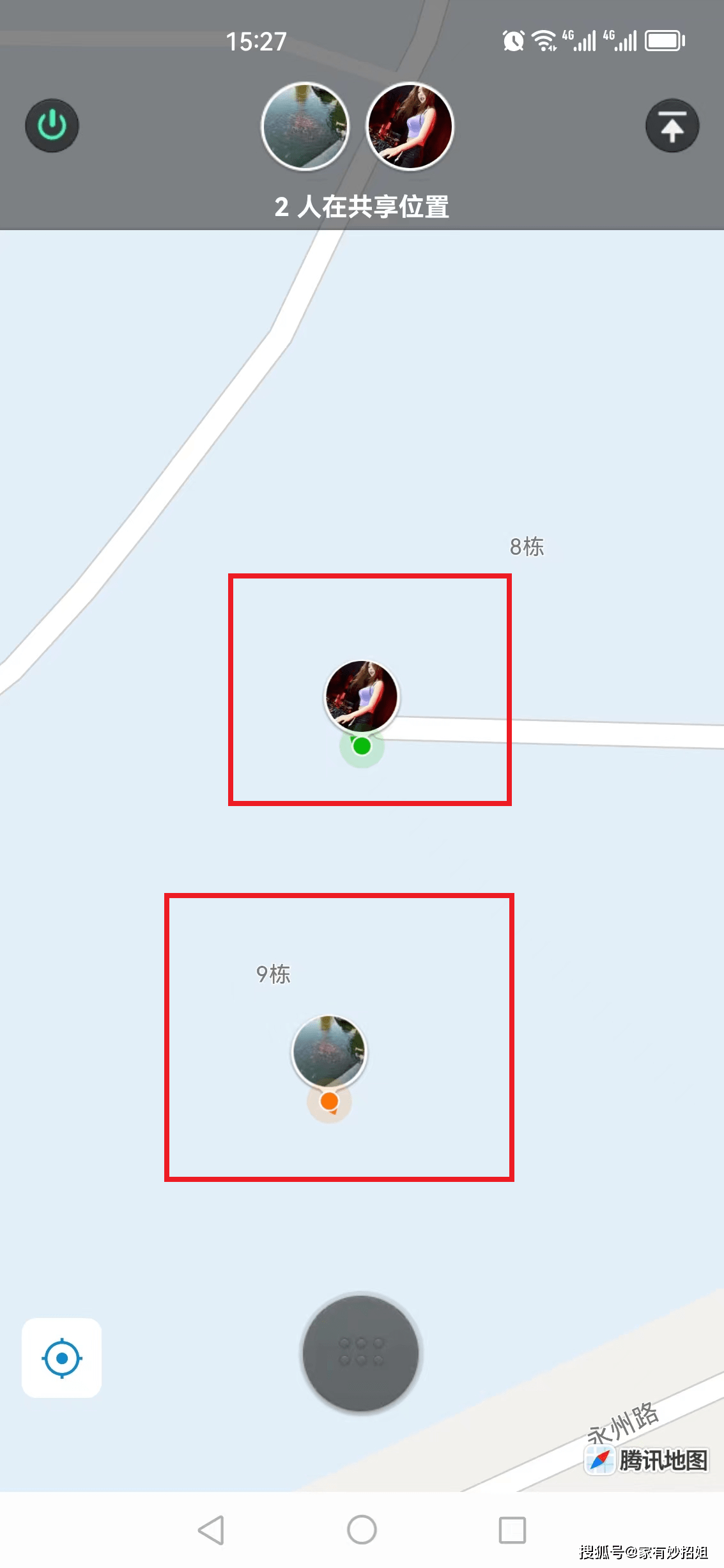The height and width of the screenshot is (1568, 724).
Task: Select the green dot marker under the upper avatar
Action: pos(361,745)
